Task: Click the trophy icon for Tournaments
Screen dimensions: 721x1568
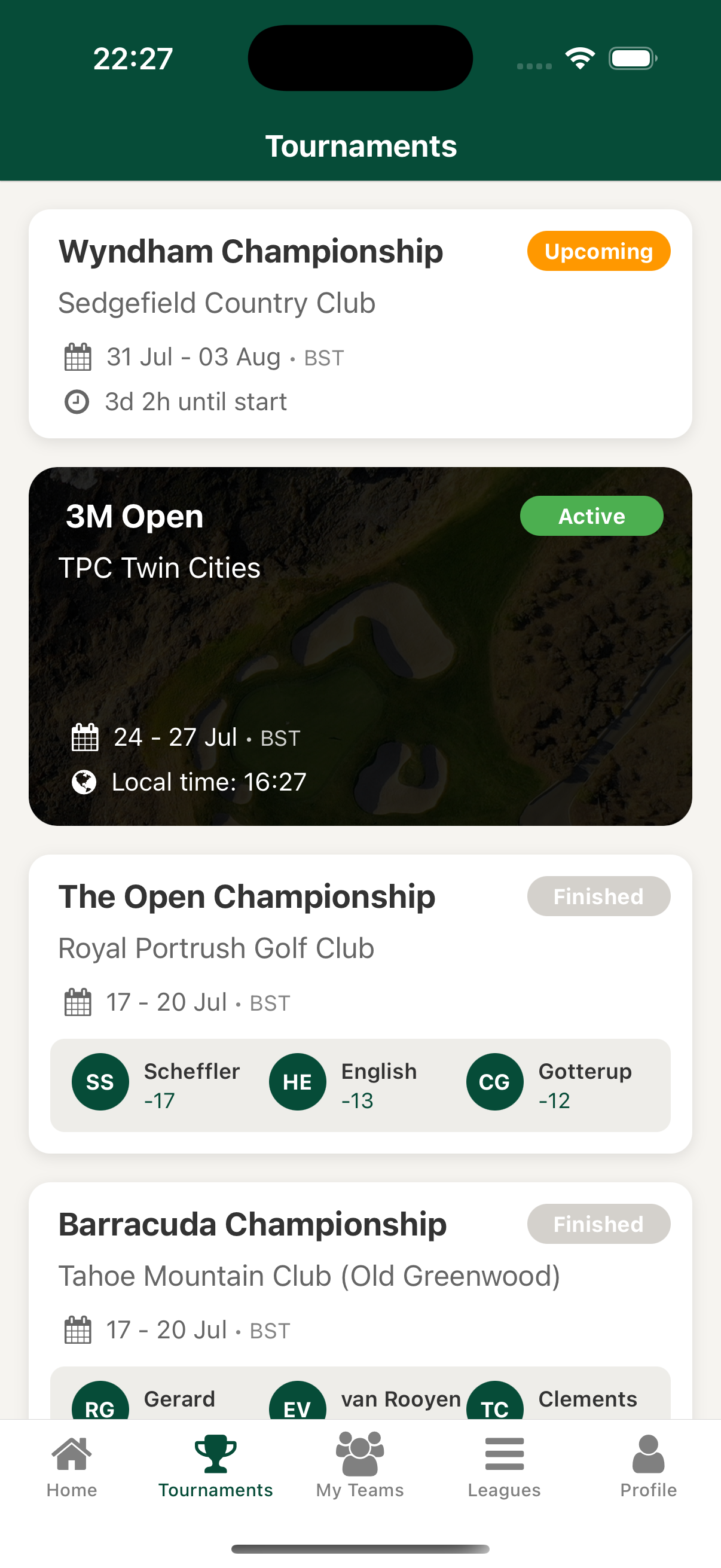Action: click(x=216, y=1451)
